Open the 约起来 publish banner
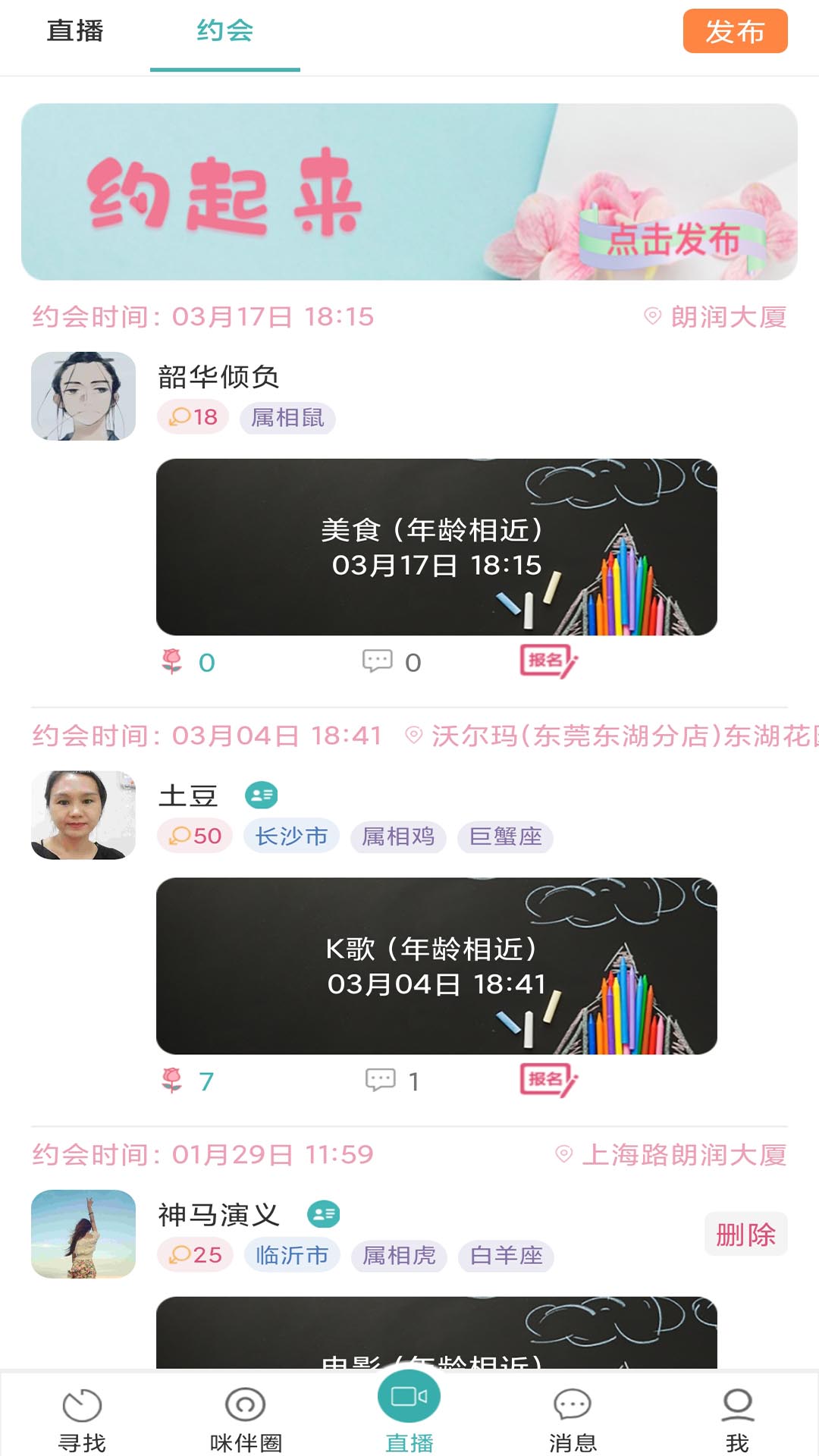This screenshot has width=819, height=1456. 409,192
